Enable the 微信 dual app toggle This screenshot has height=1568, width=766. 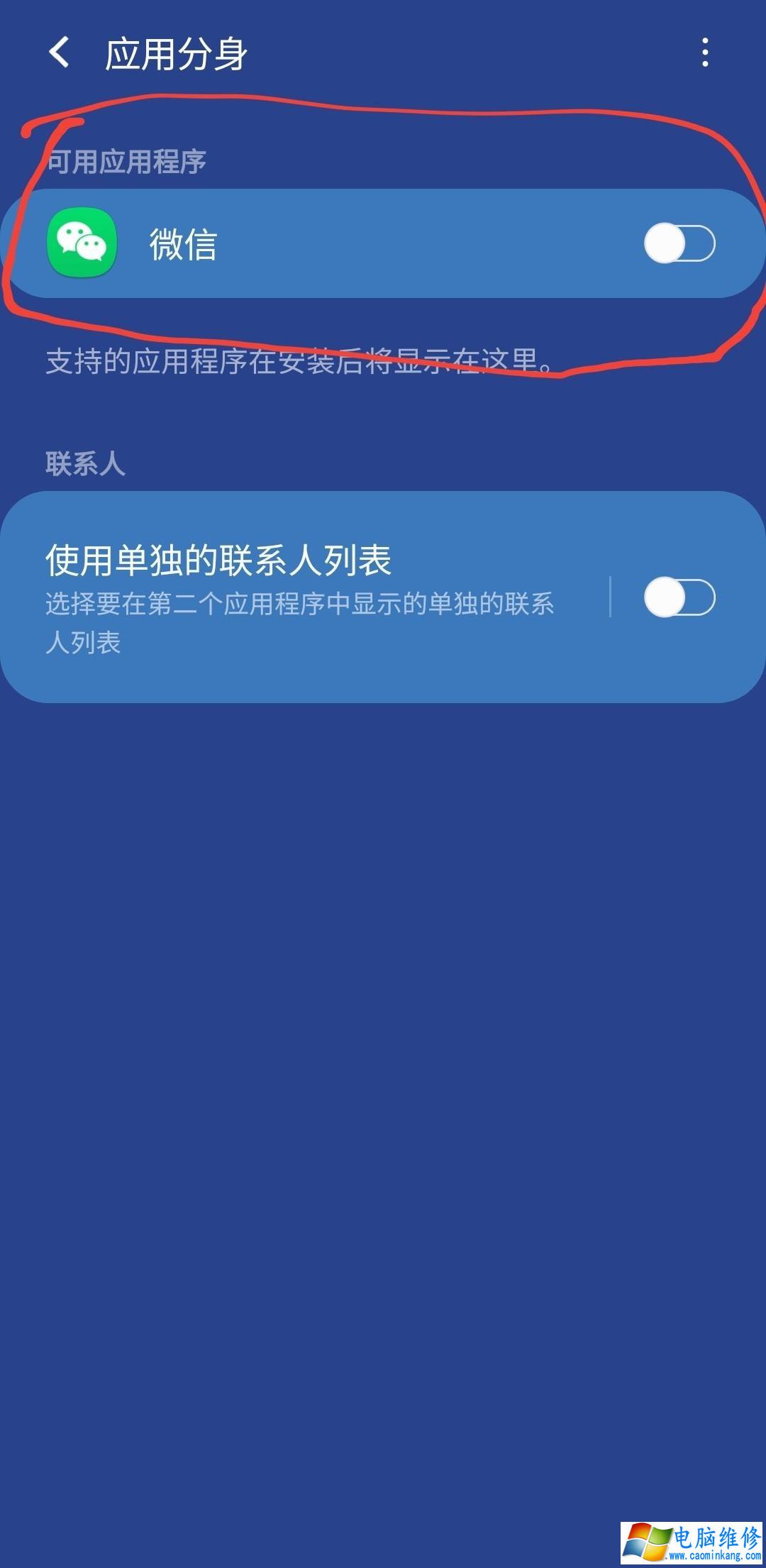(679, 243)
